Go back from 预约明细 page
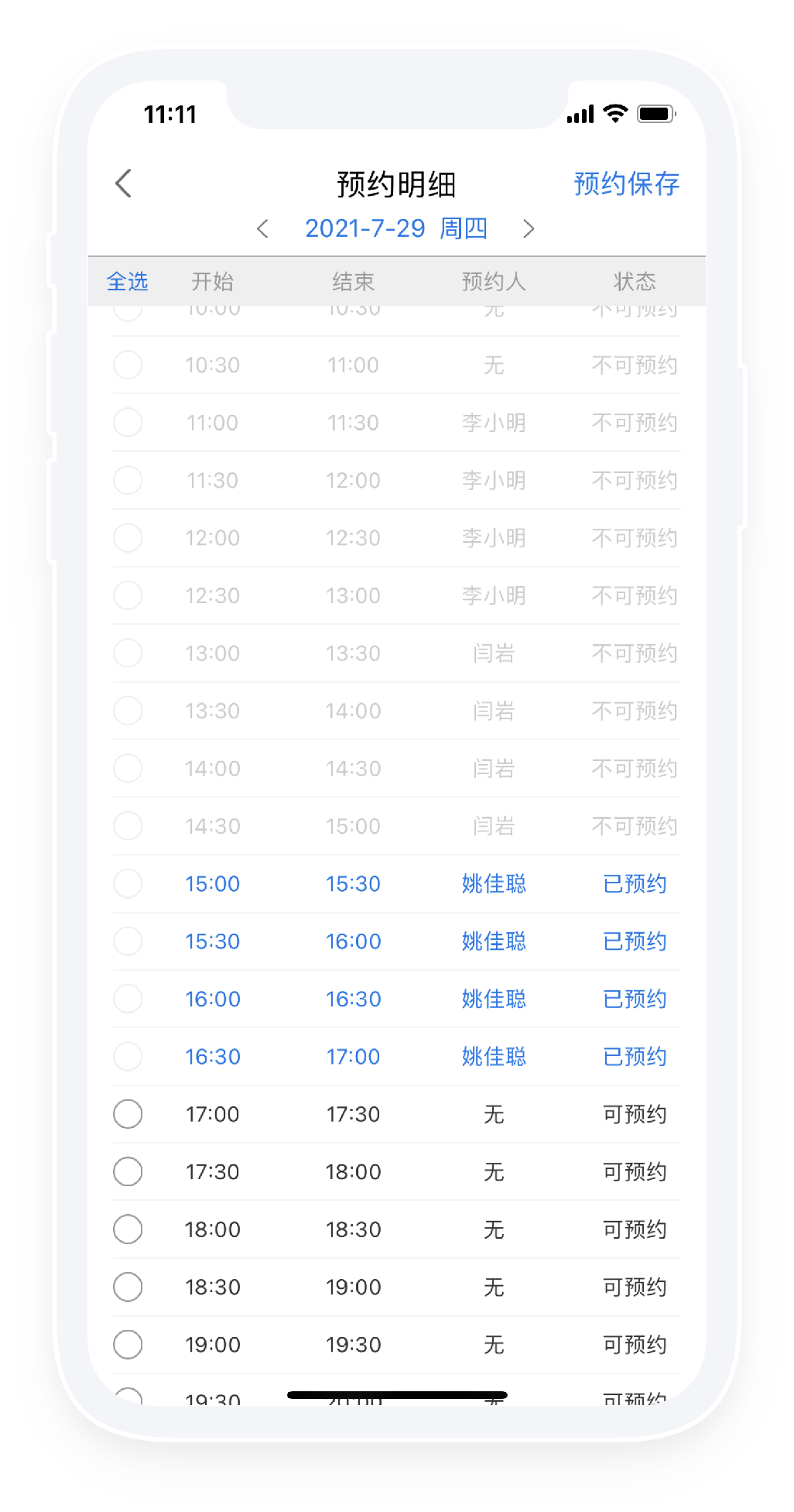794x1512 pixels. [x=124, y=183]
